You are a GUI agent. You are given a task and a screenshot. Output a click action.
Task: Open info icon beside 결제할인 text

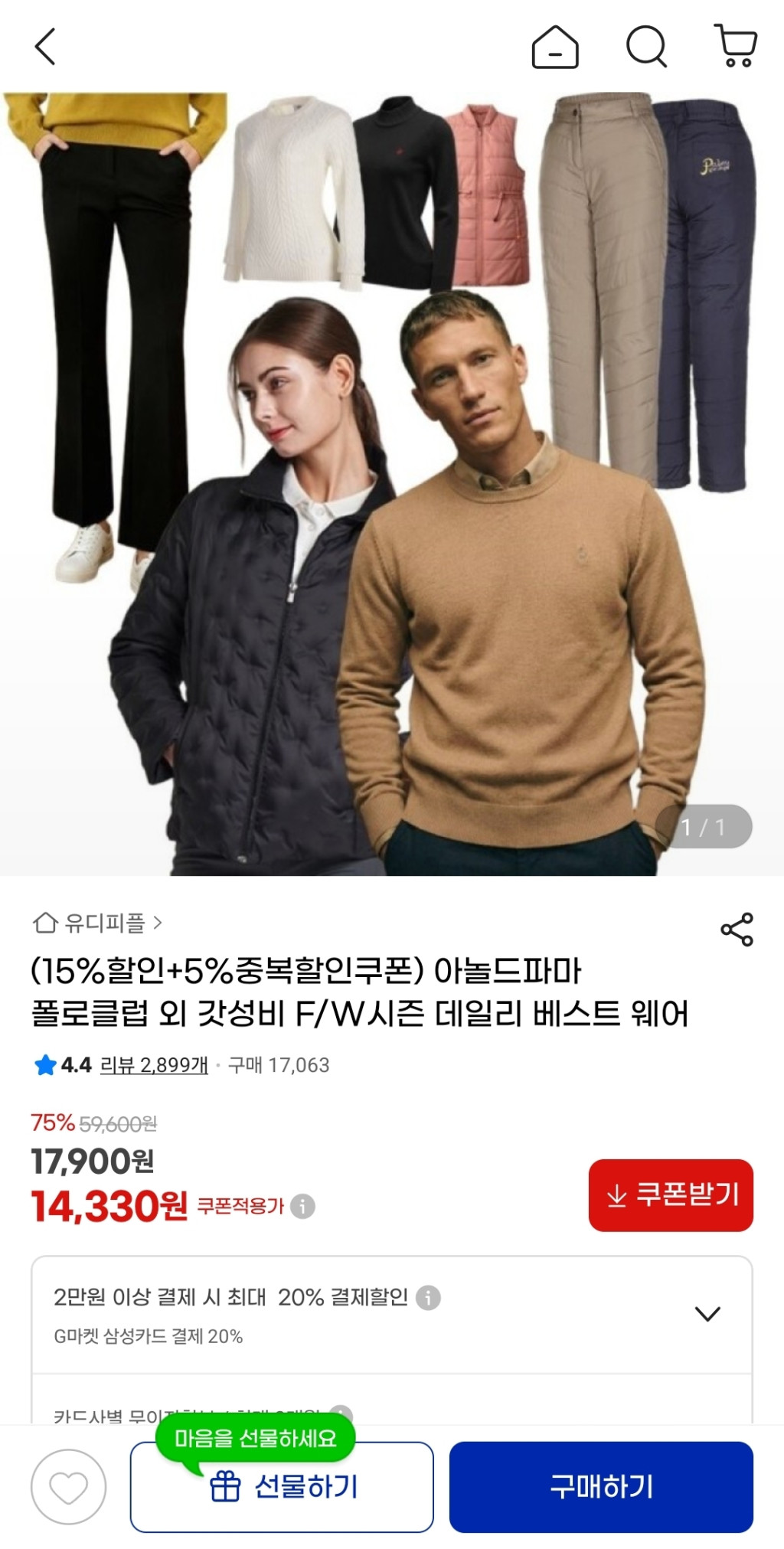(428, 1298)
